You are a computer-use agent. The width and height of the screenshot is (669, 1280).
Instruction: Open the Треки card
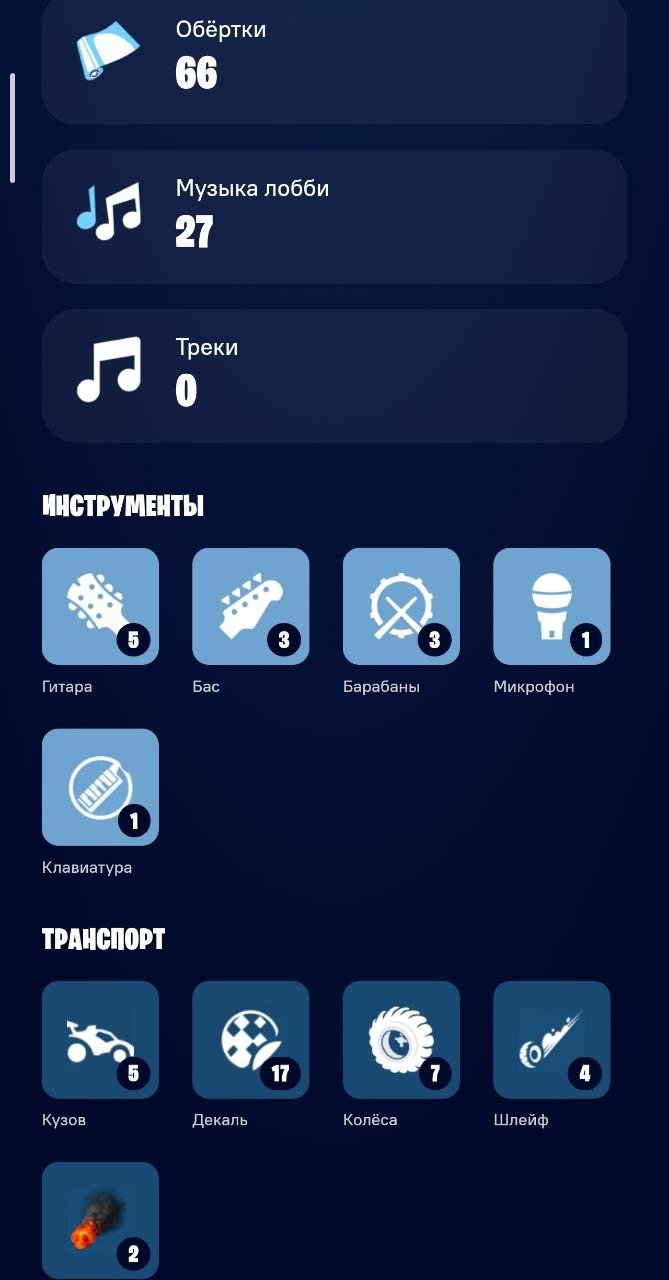(334, 375)
